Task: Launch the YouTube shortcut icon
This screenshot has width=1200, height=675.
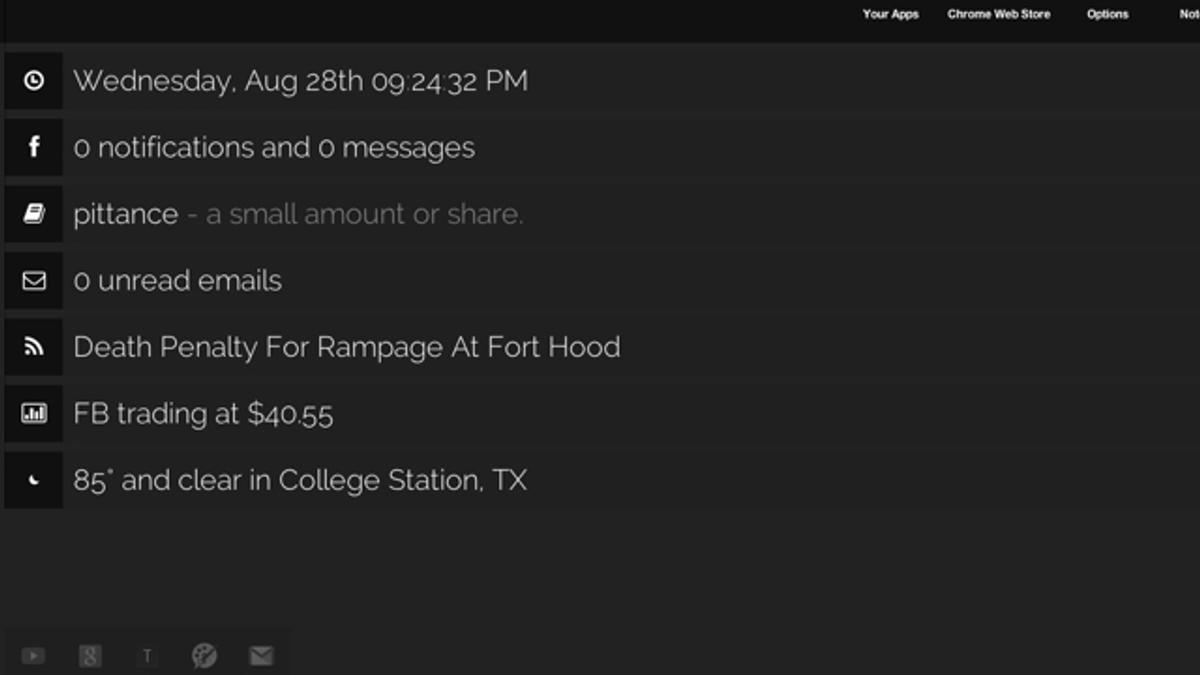Action: [33, 656]
